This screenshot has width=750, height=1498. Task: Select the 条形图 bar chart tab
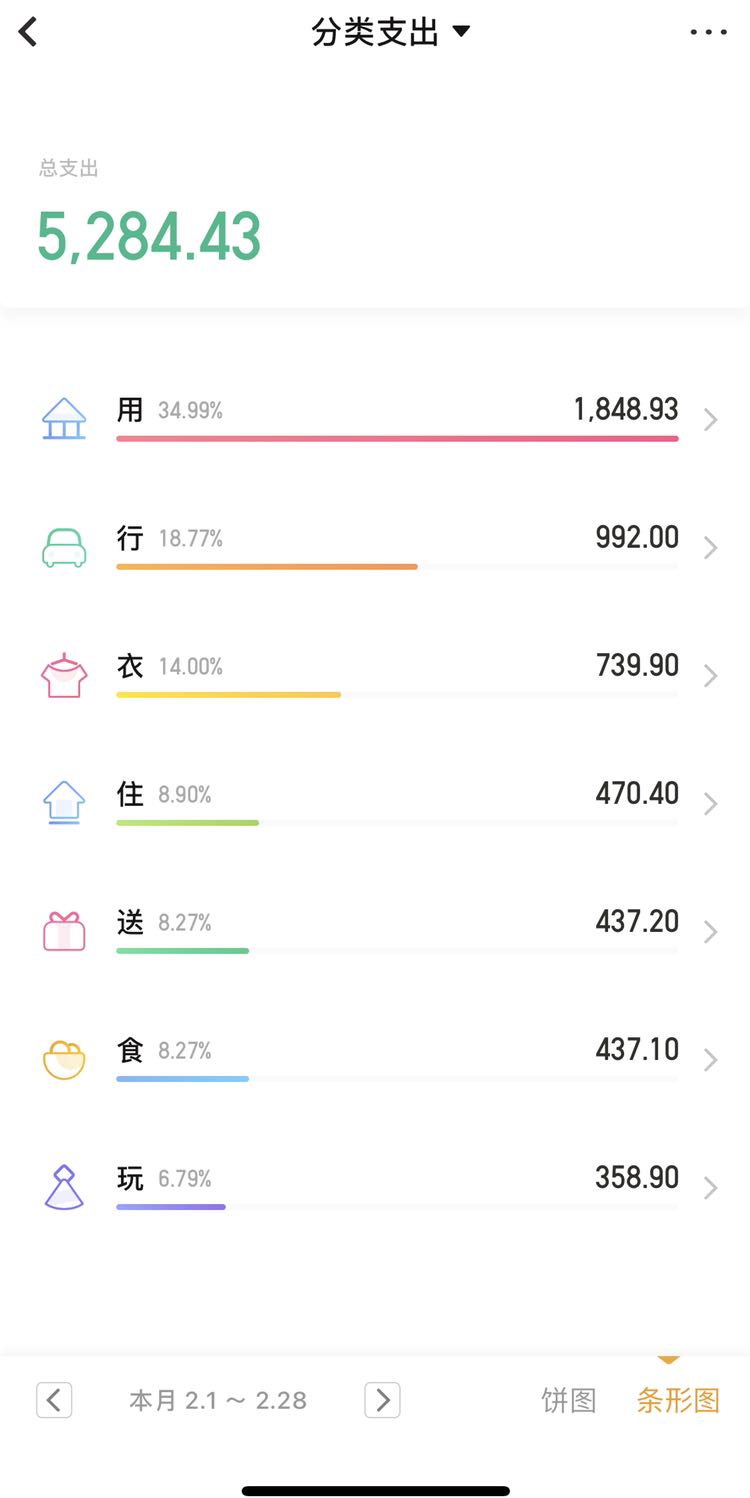coord(678,1400)
